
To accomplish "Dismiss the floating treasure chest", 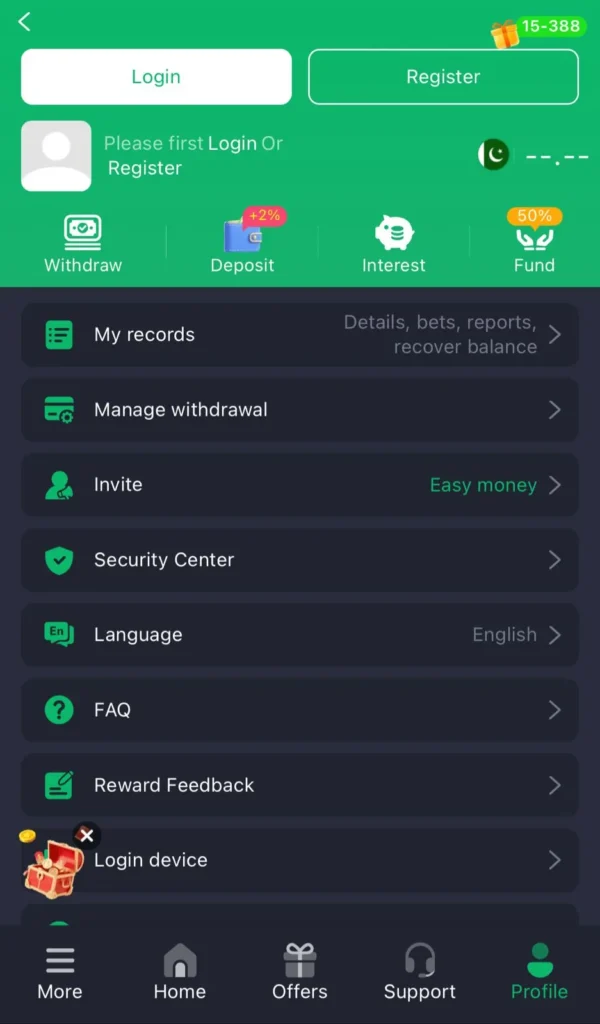I will coord(87,835).
